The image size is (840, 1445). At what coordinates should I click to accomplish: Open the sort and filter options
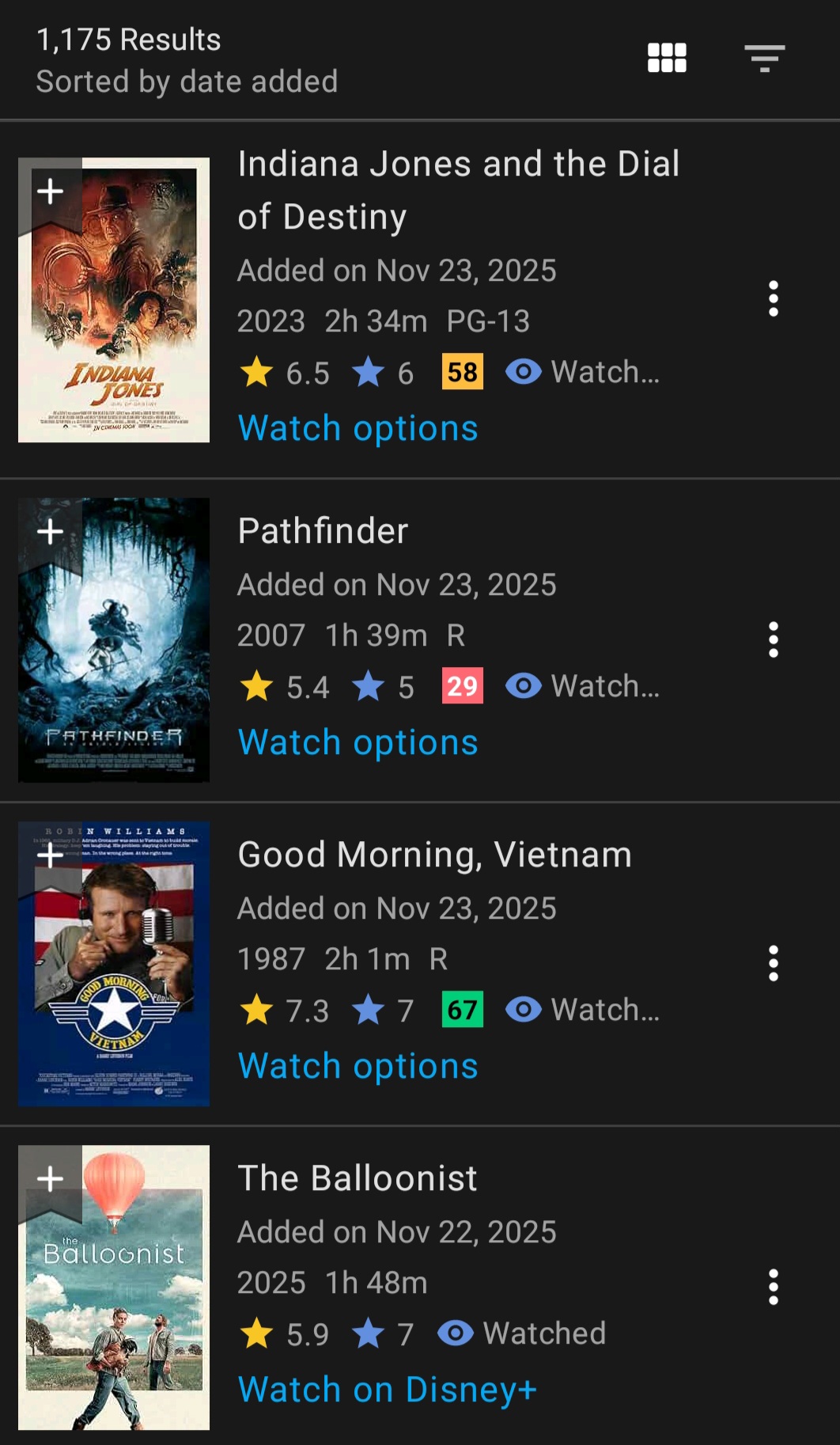coord(764,58)
